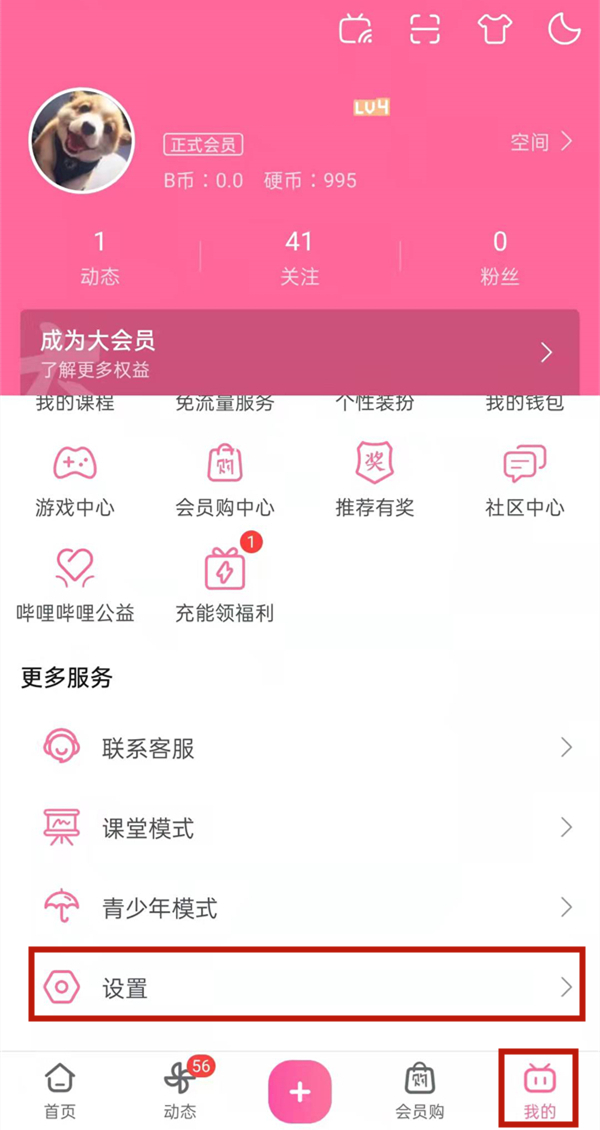Open 设置 settings row

tap(300, 988)
